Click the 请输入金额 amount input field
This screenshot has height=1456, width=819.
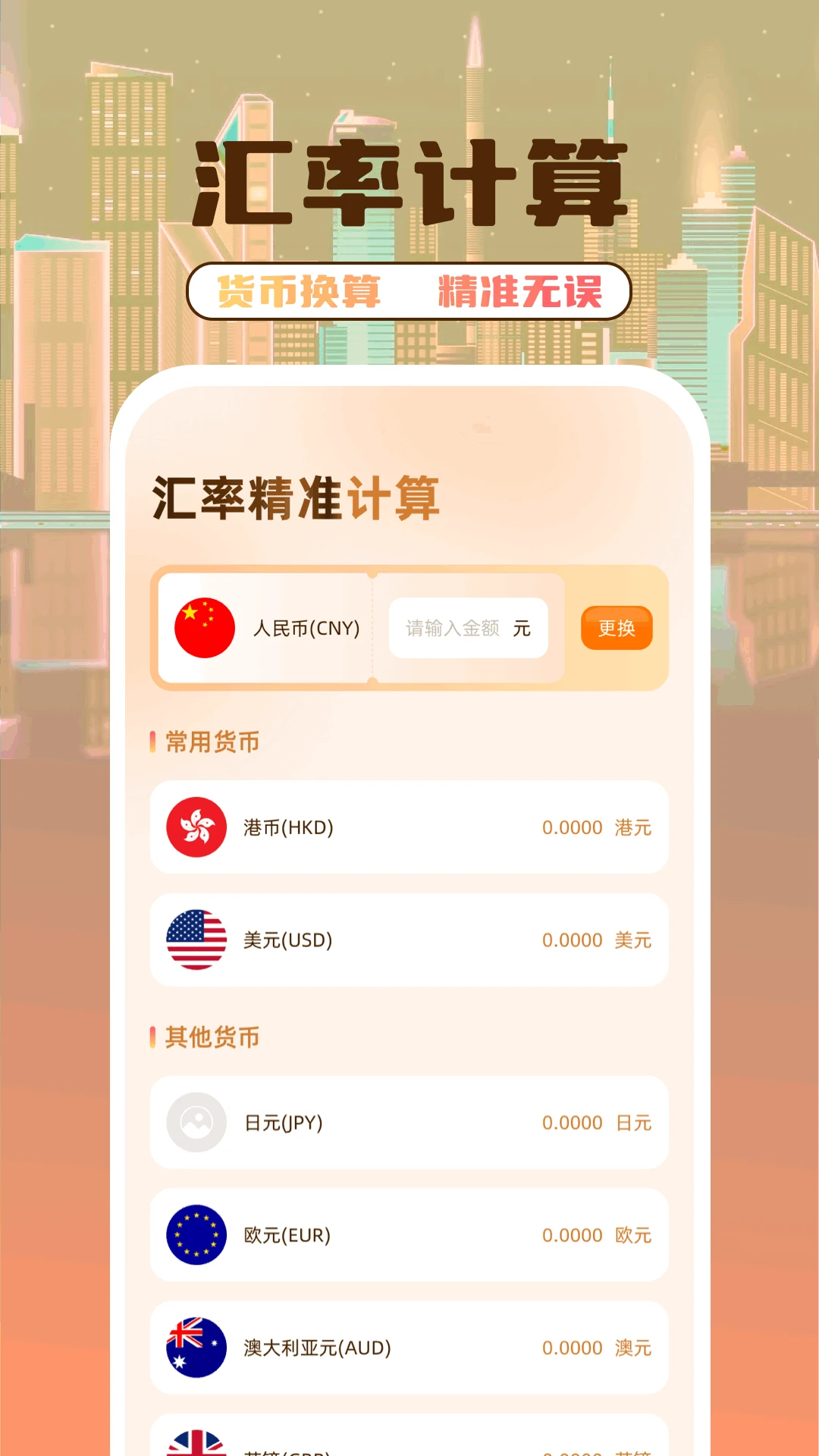tap(455, 628)
